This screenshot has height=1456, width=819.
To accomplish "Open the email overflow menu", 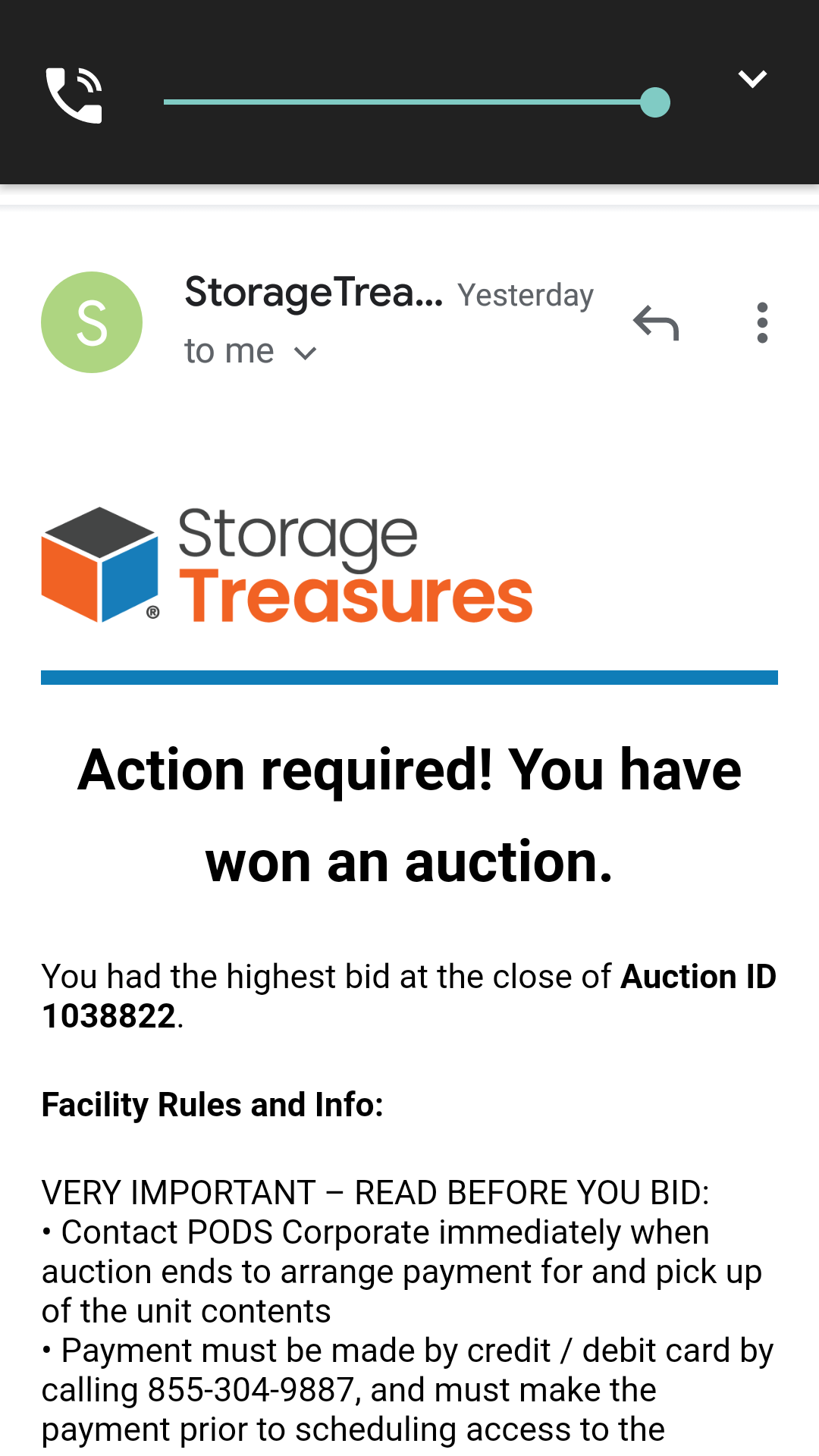I will (762, 323).
